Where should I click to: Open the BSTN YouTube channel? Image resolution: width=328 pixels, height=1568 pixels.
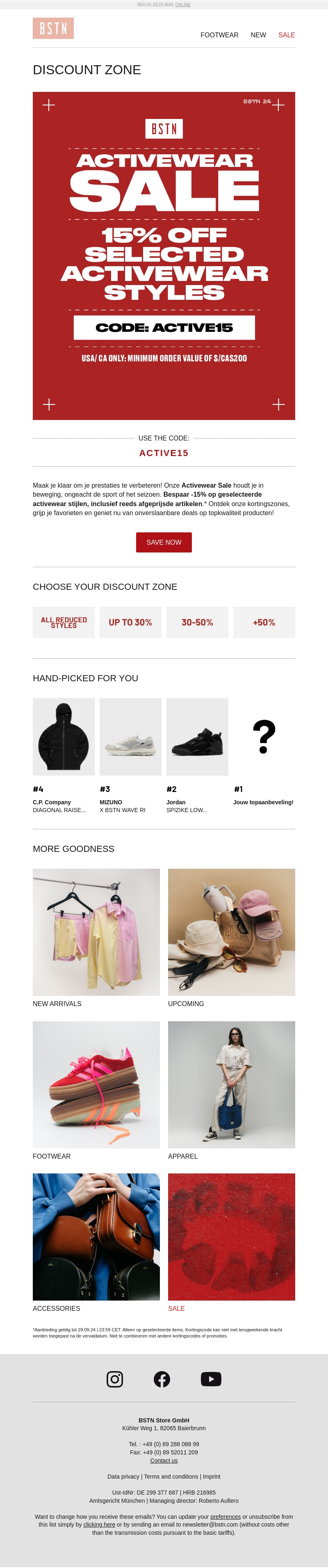pyautogui.click(x=211, y=1379)
